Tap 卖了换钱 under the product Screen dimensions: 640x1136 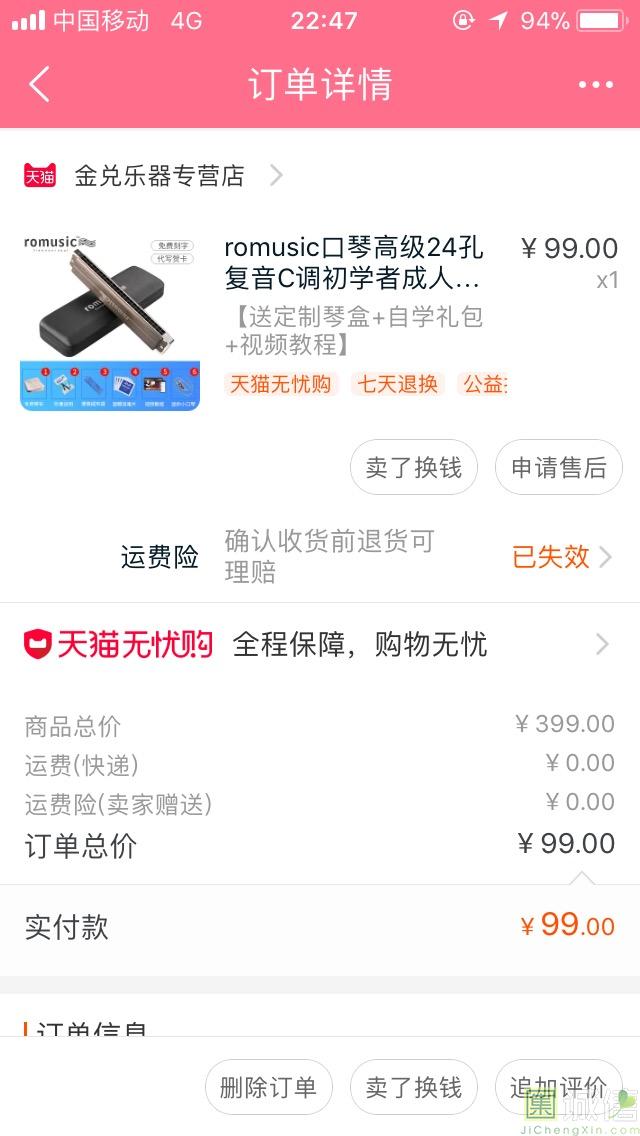point(414,467)
